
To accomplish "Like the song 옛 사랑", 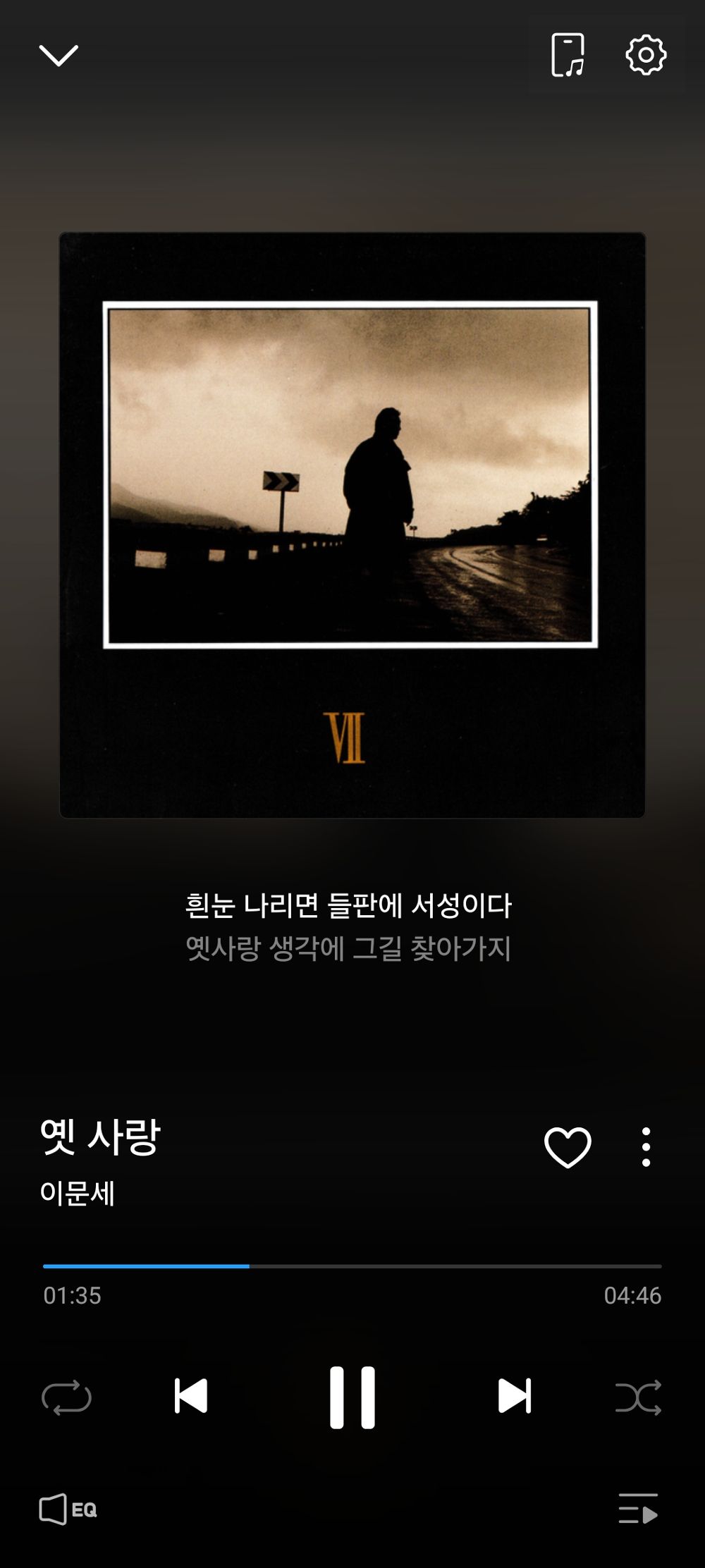I will (x=568, y=1147).
